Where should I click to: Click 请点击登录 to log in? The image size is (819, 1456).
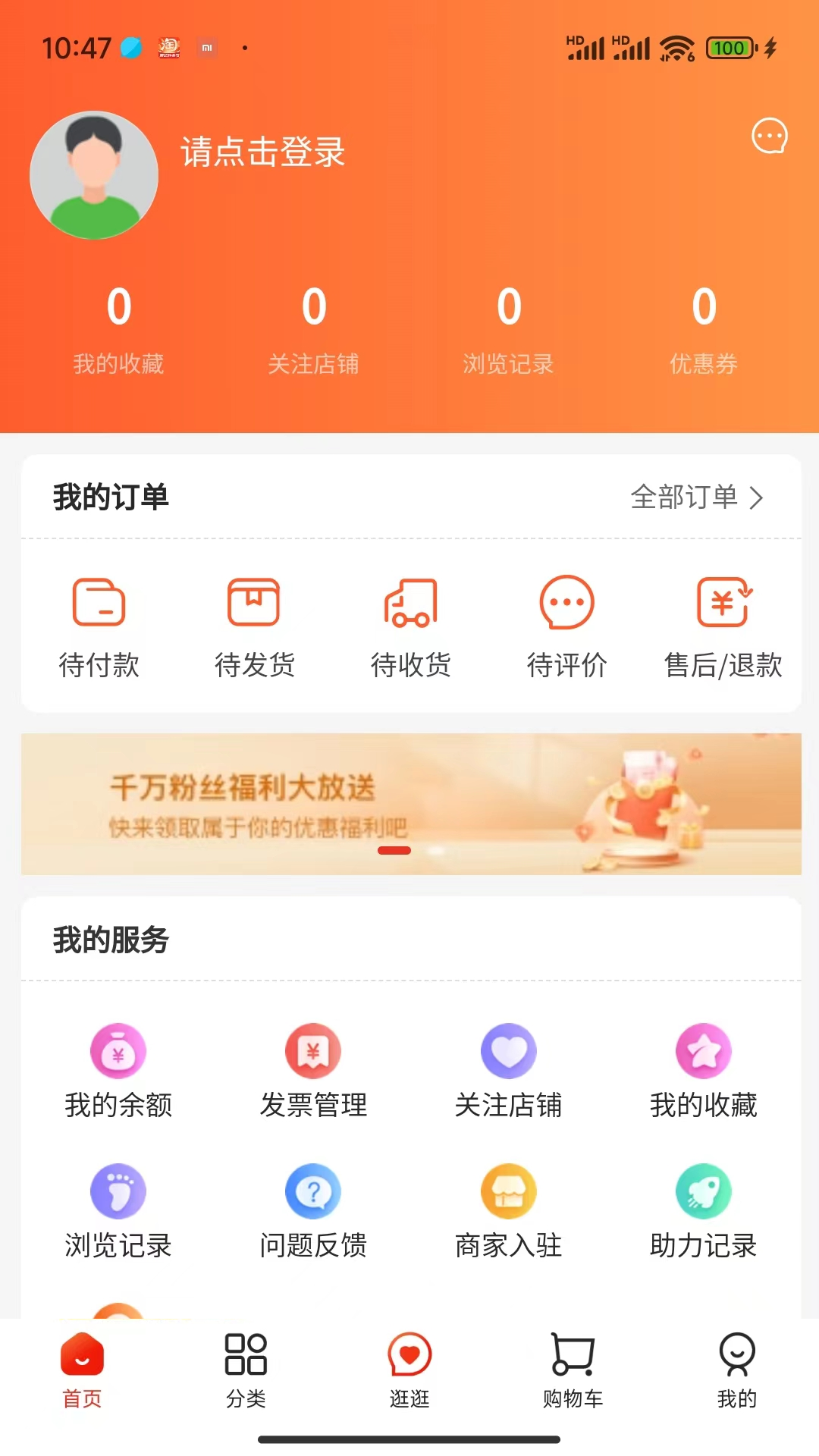tap(262, 154)
